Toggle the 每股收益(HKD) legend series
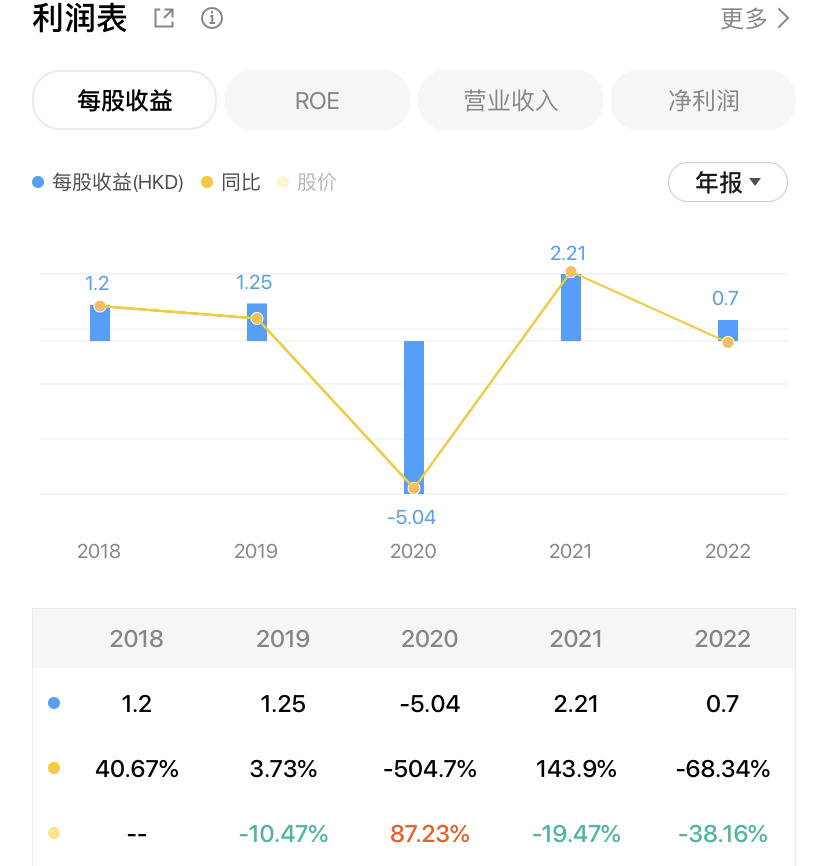This screenshot has height=866, width=828. pos(108,182)
